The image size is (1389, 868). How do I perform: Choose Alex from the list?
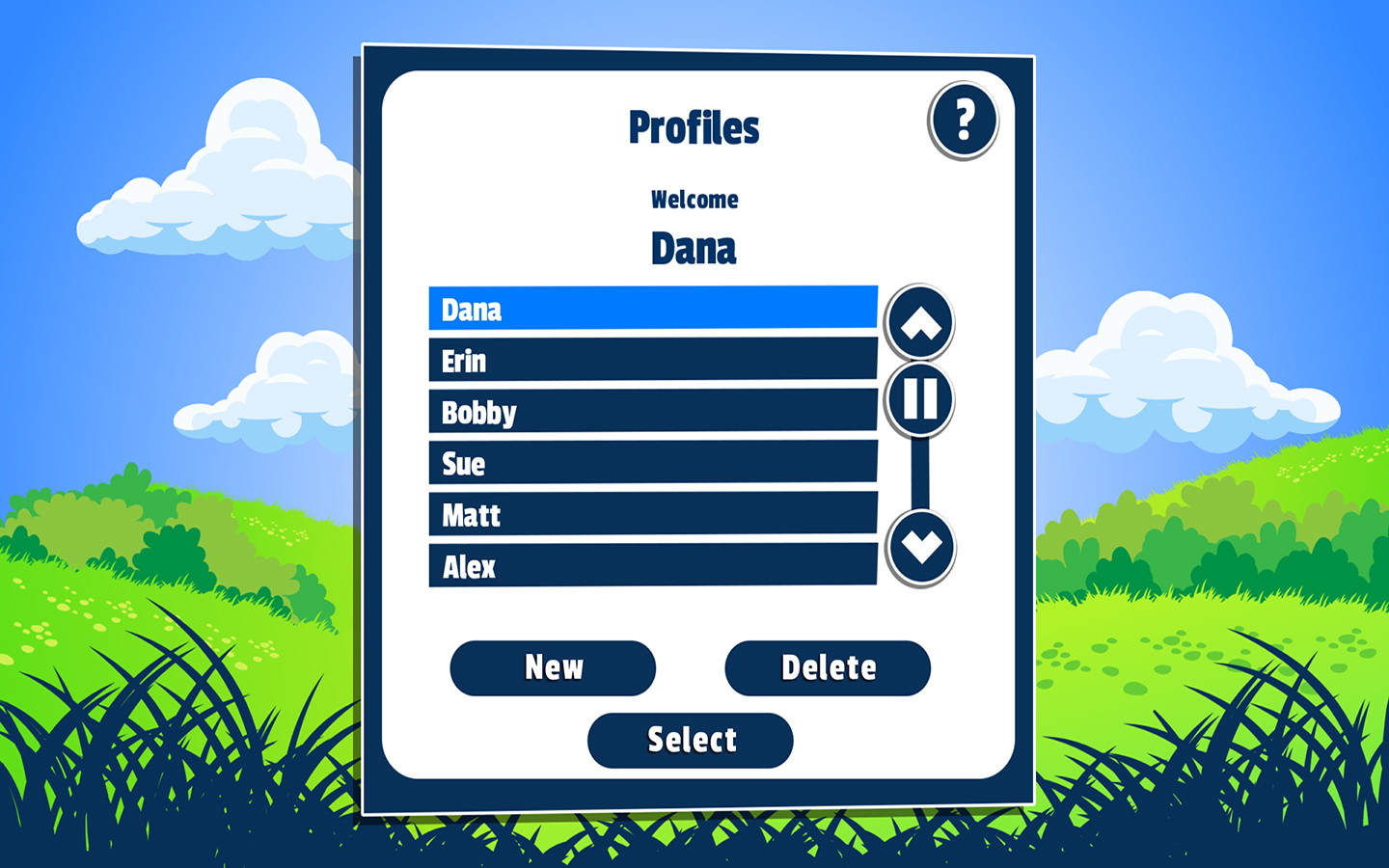point(652,565)
